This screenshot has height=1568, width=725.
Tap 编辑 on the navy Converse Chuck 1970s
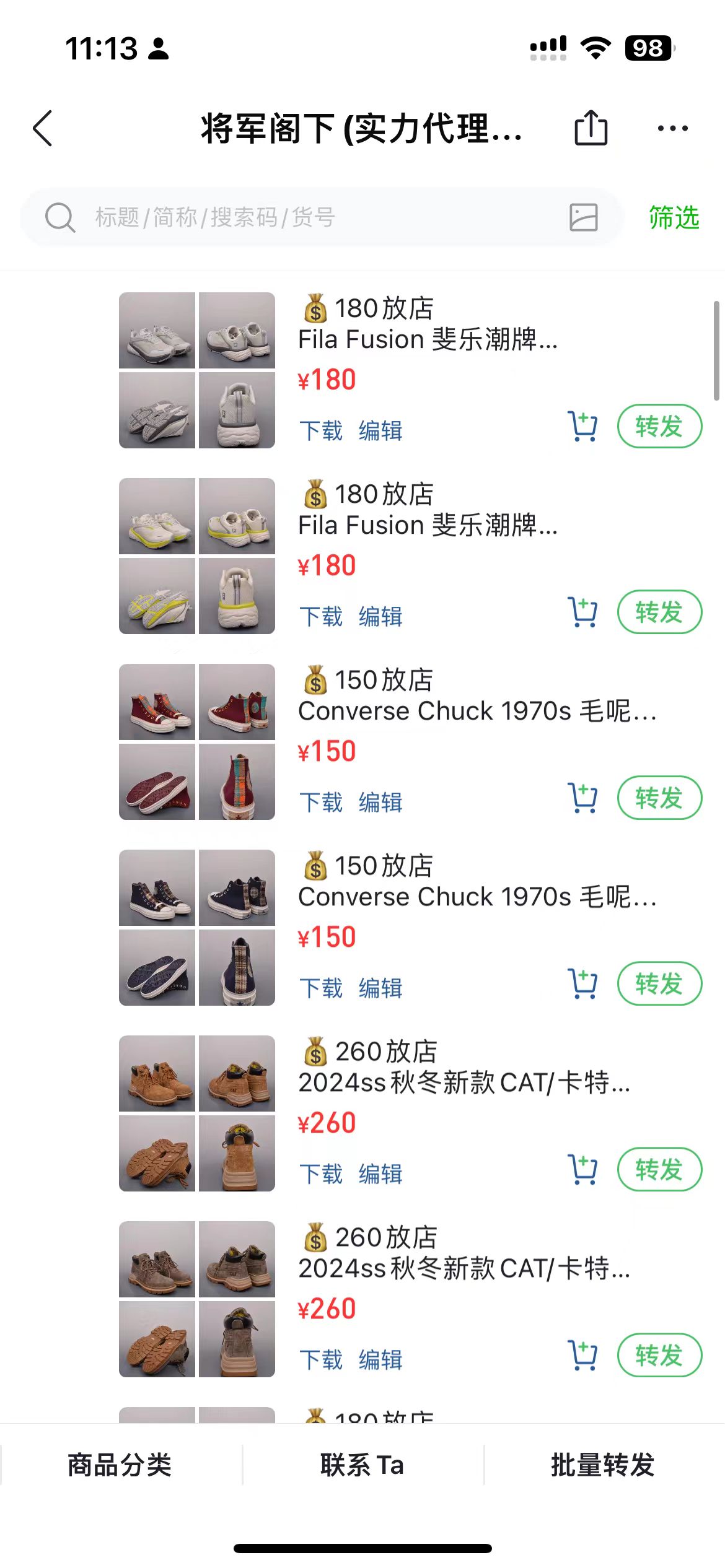point(380,988)
